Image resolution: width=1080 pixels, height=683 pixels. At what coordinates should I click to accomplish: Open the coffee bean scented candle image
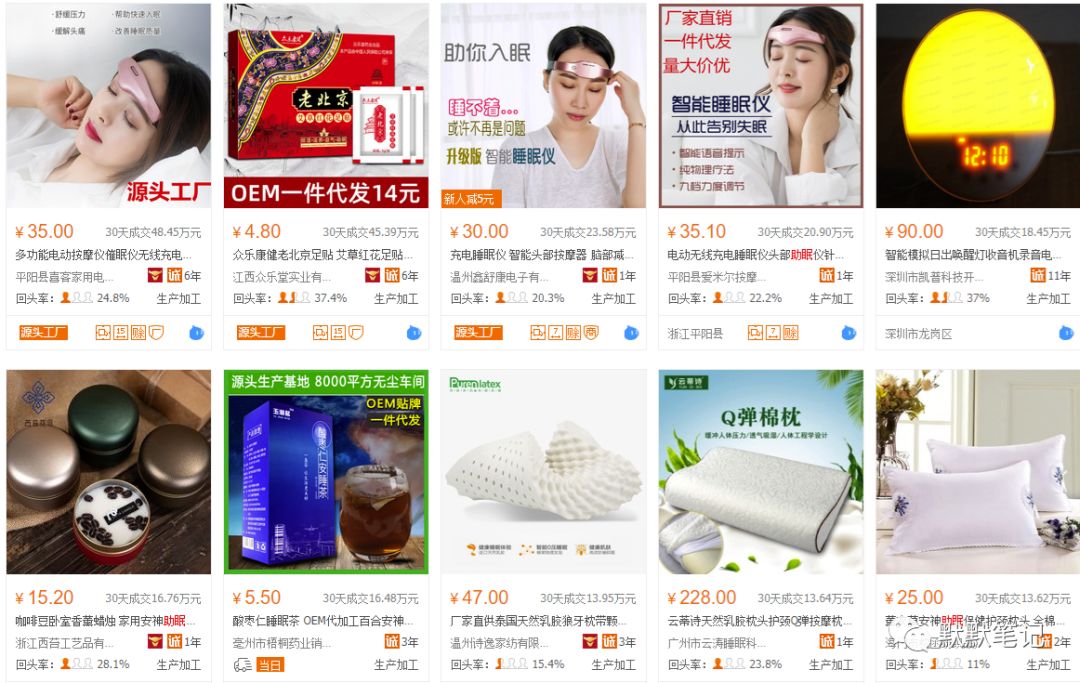[108, 472]
